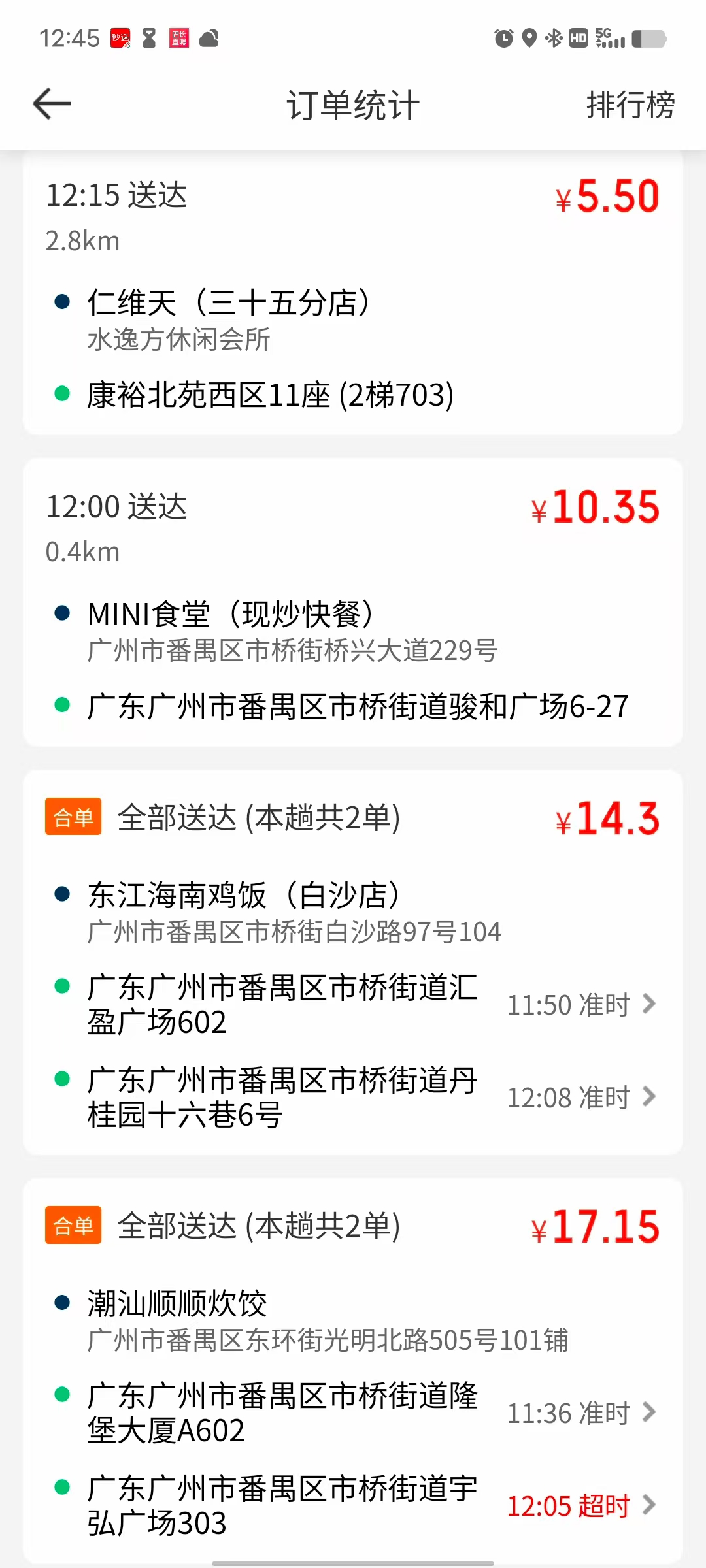The image size is (706, 1568).
Task: View the 12:08 准时 丹桂园十六巷6号 delivery
Action: [x=582, y=1097]
